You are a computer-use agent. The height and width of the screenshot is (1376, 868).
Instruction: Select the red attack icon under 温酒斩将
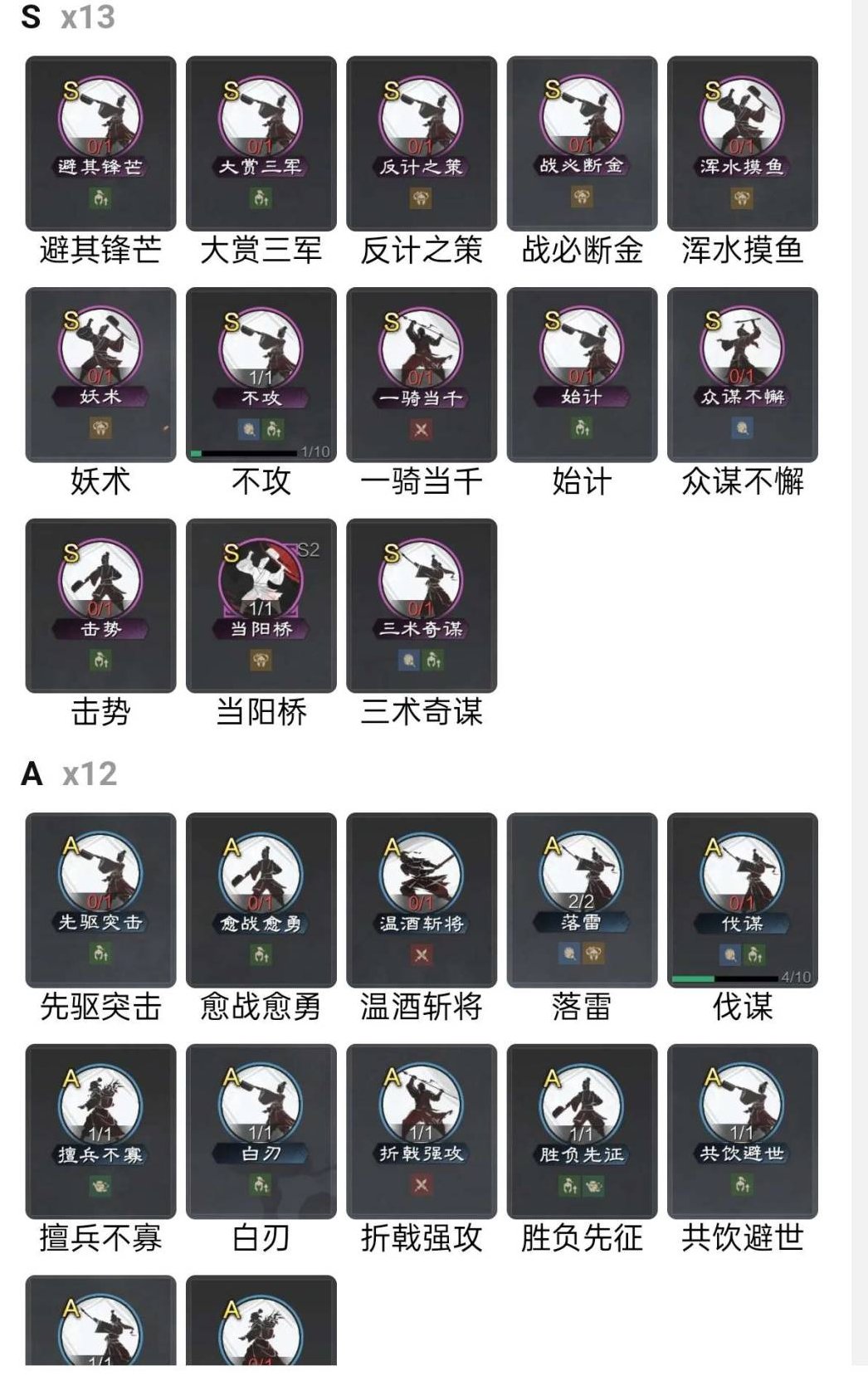point(422,955)
